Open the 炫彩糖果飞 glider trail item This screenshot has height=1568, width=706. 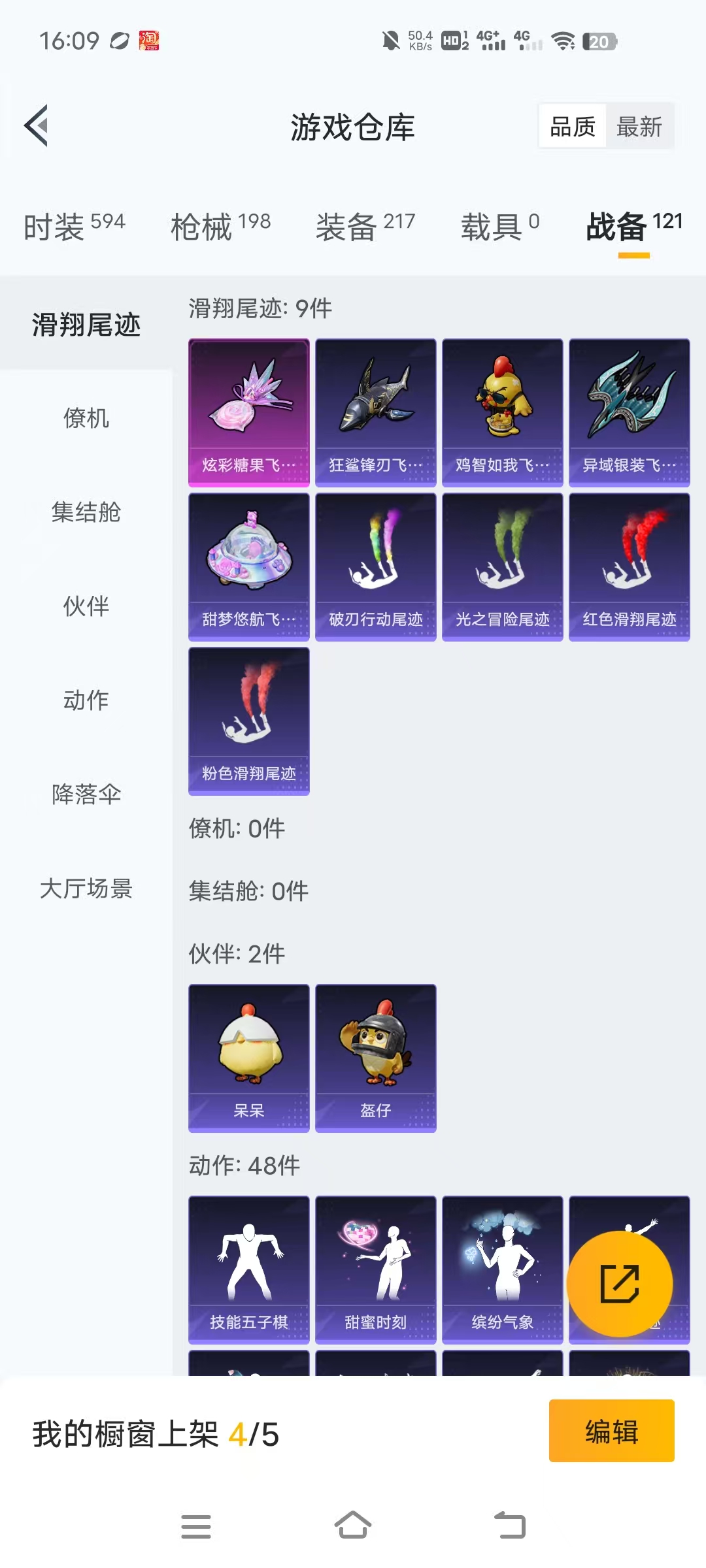click(x=249, y=412)
